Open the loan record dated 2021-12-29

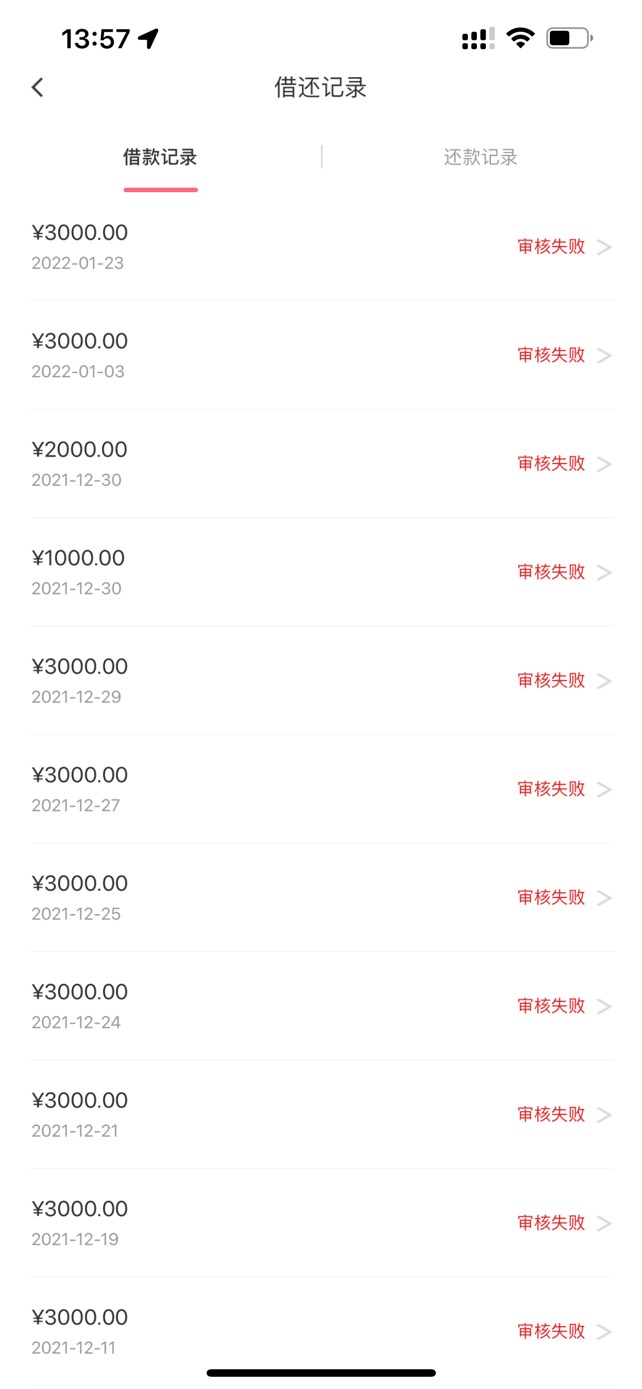(321, 681)
